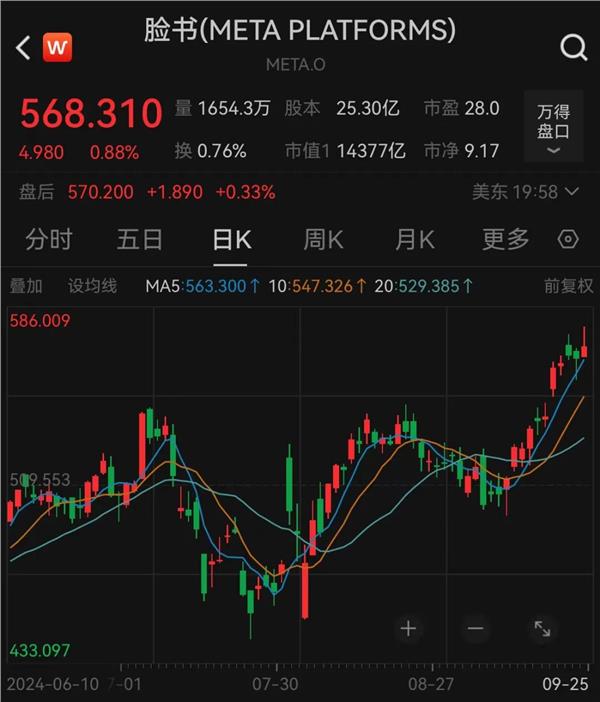The width and height of the screenshot is (600, 702).
Task: Select the 日K chart tab
Action: pos(232,240)
